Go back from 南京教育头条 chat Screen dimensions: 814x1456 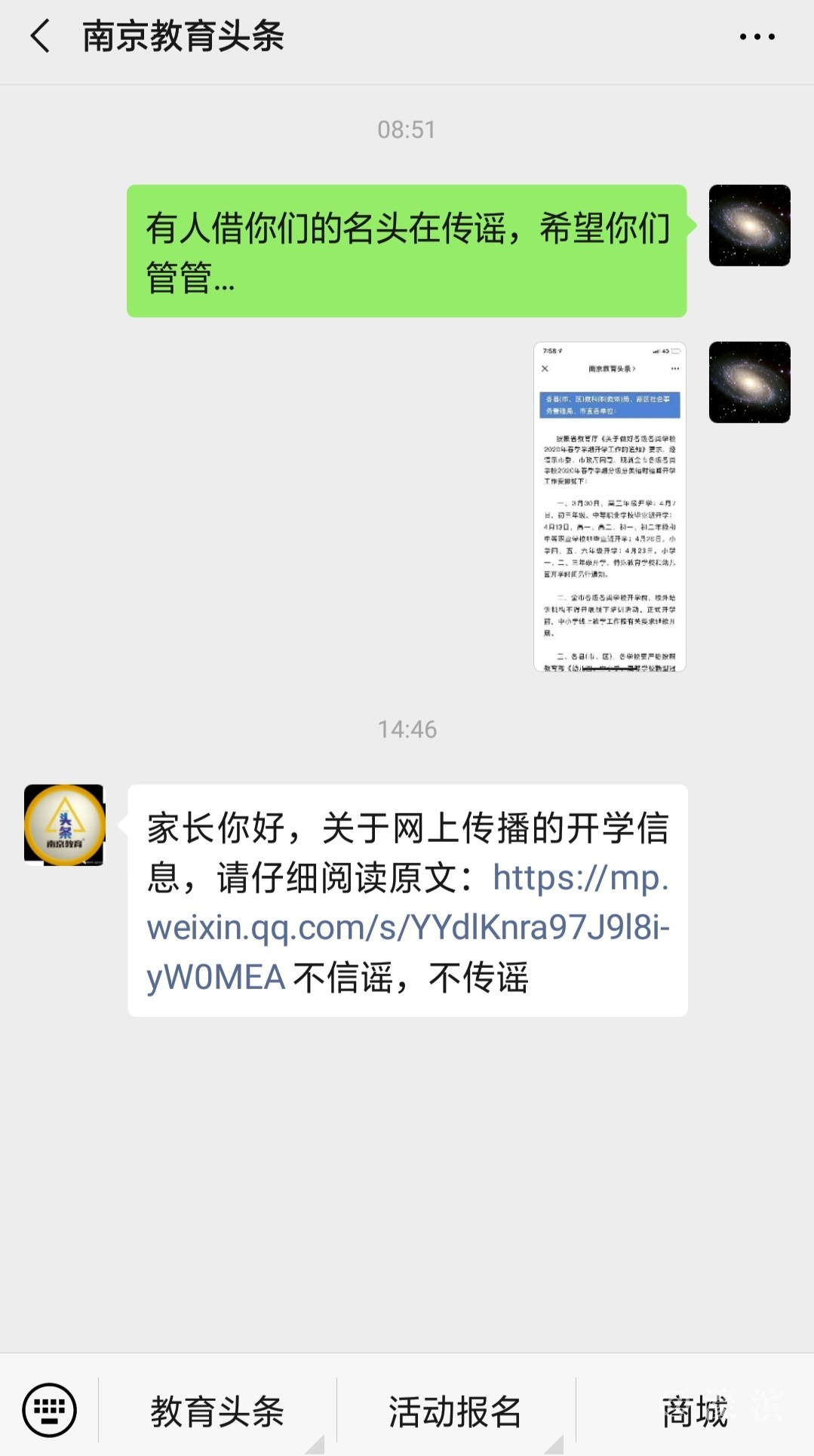[x=40, y=36]
